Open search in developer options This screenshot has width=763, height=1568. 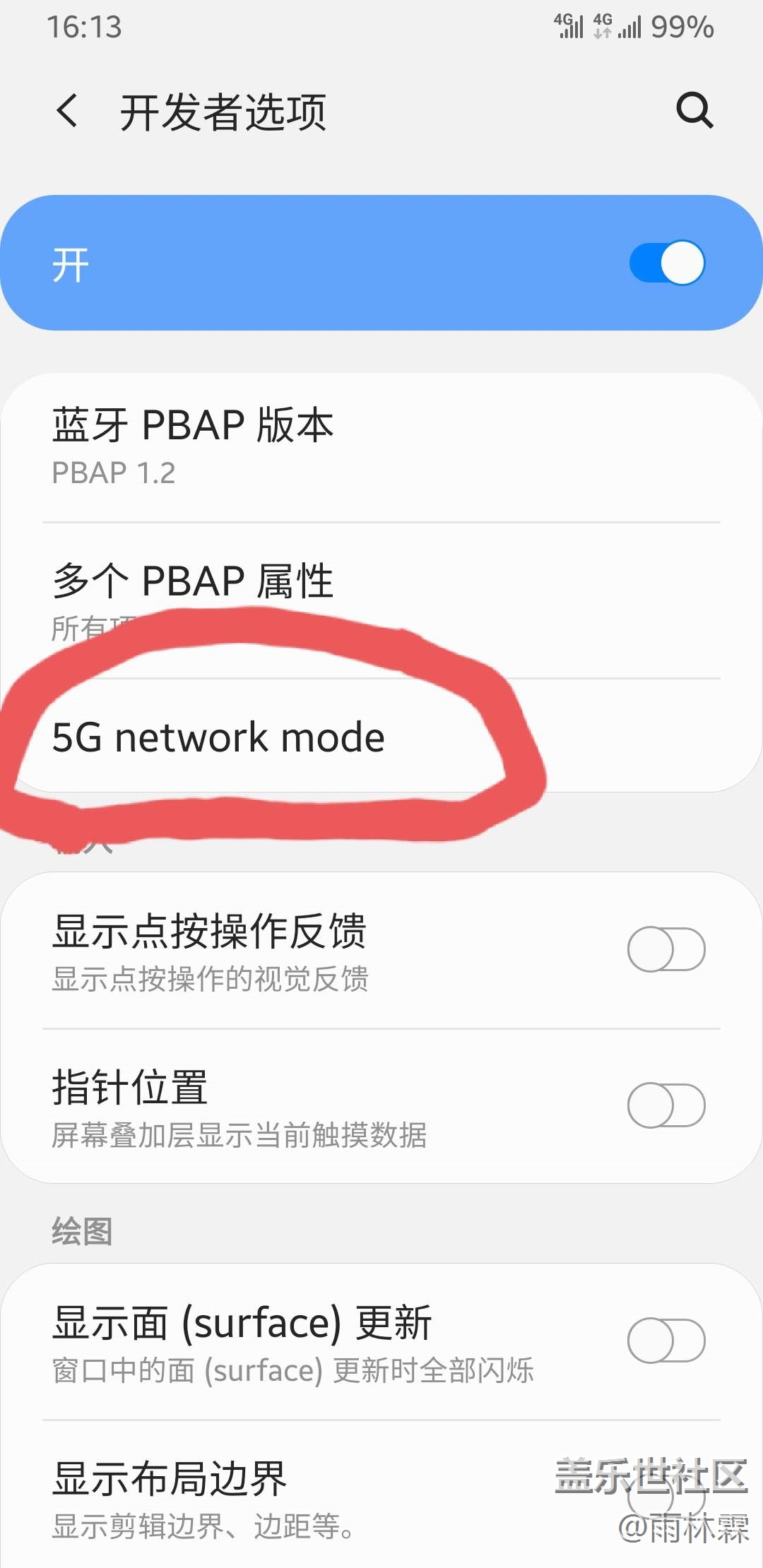694,110
